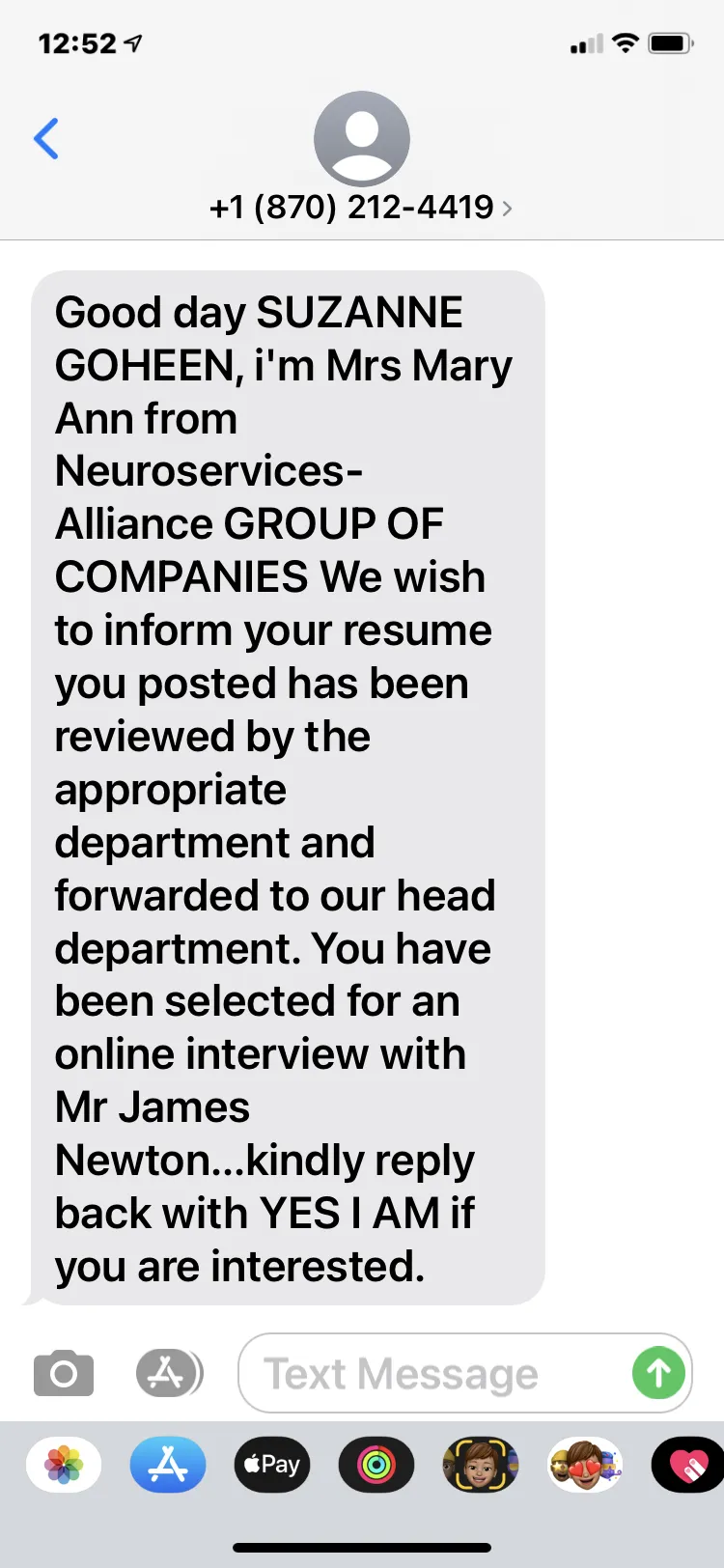This screenshot has height=1568, width=724.
Task: Open the Memoji stickers app
Action: [585, 1465]
